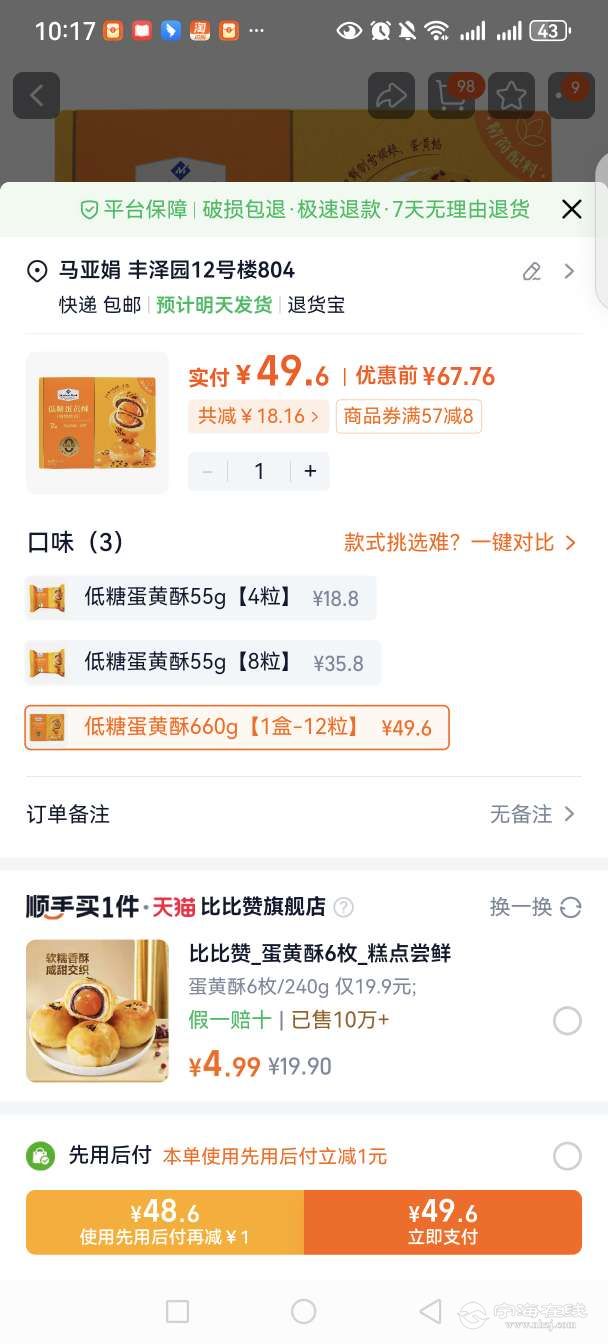
Task: Enable 先用后付 pay-later option
Action: pos(566,1156)
